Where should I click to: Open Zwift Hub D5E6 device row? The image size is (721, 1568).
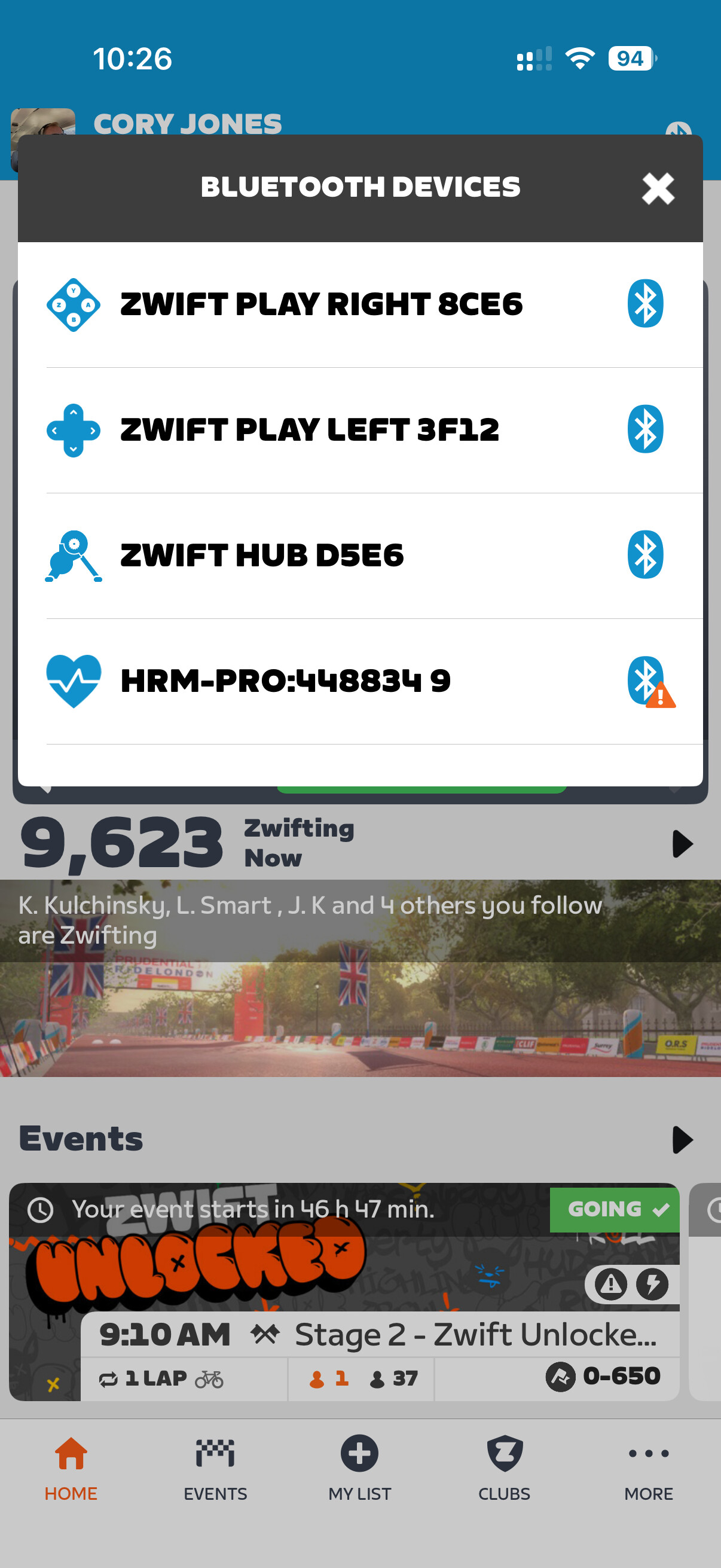(x=359, y=555)
